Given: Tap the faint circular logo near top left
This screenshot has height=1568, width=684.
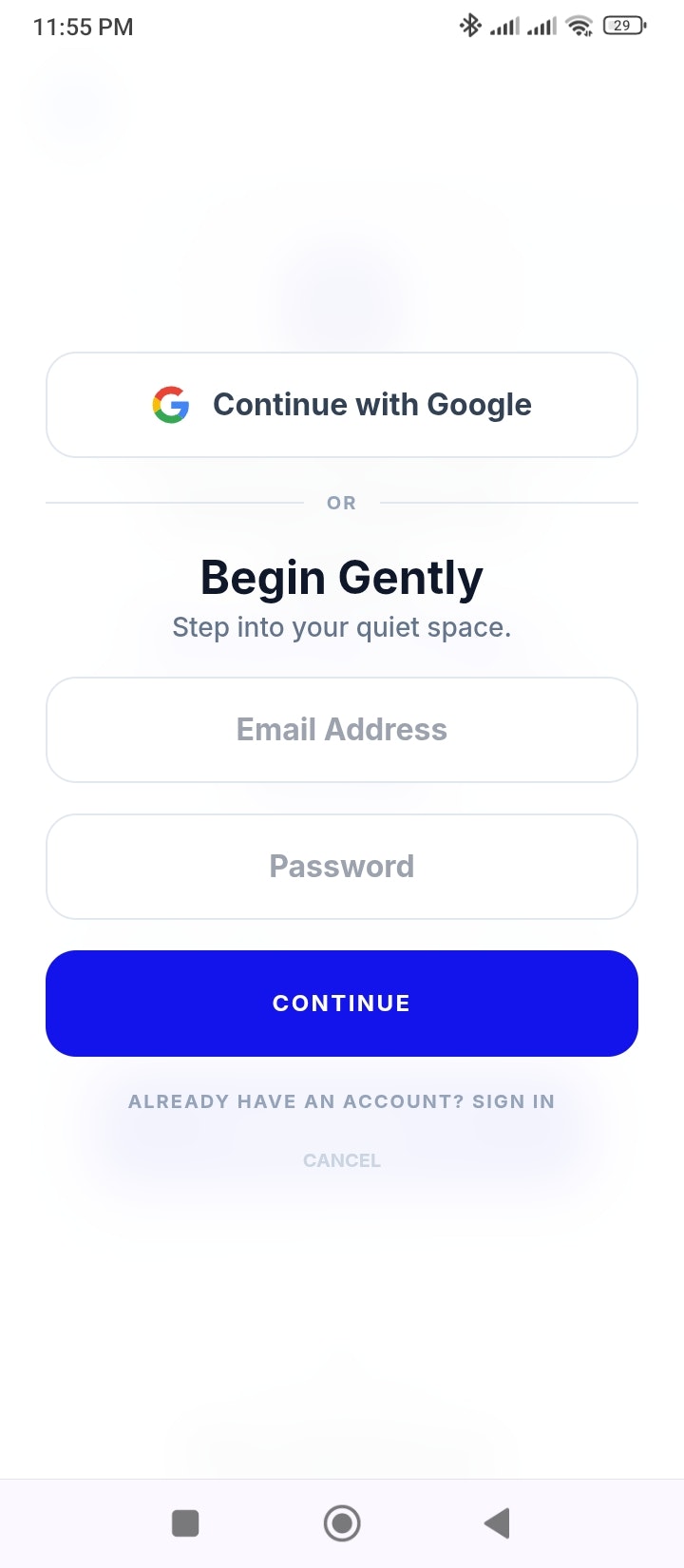Looking at the screenshot, I should pos(76,106).
